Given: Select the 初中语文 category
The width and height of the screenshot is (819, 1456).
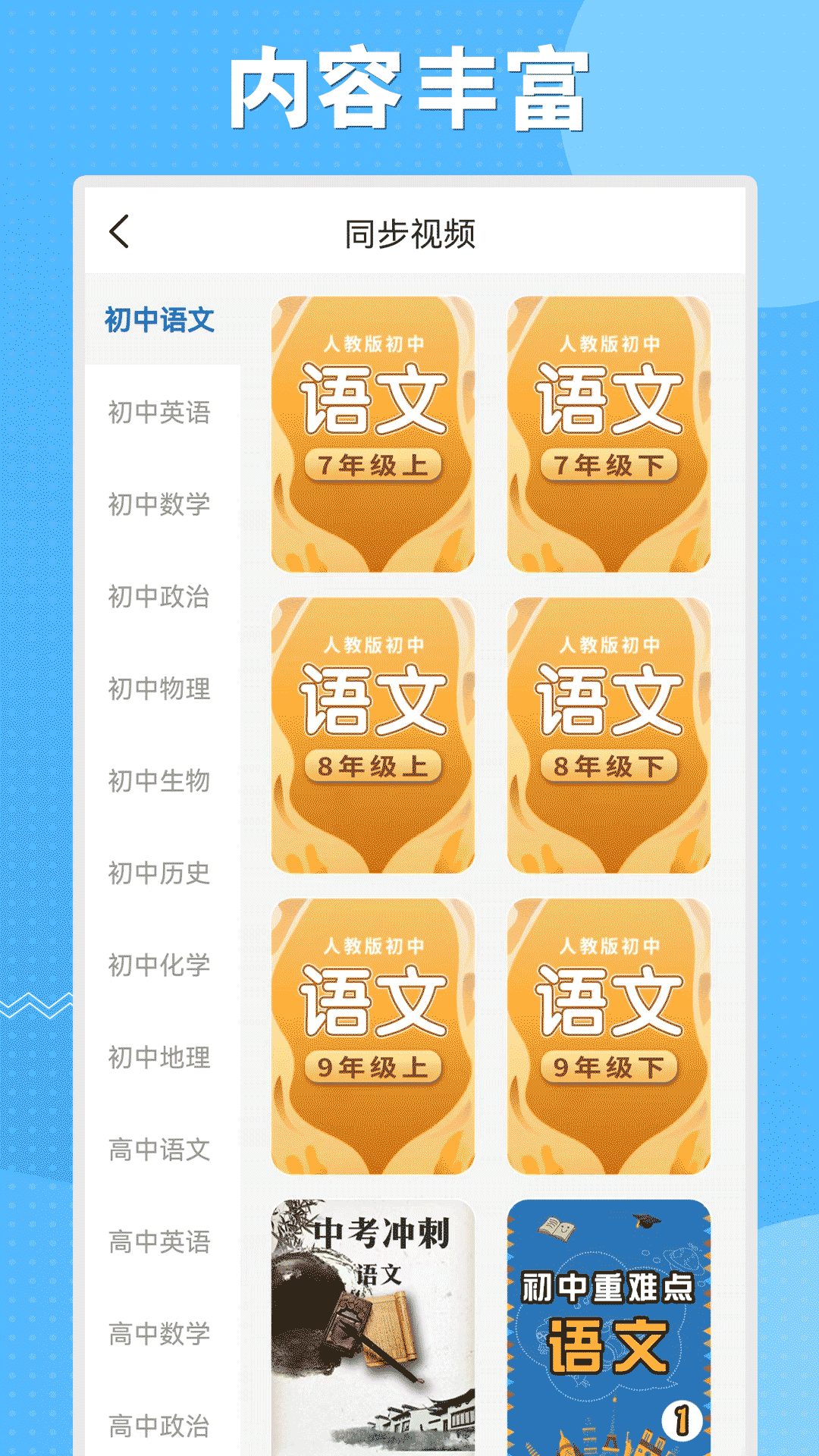Looking at the screenshot, I should (x=159, y=321).
